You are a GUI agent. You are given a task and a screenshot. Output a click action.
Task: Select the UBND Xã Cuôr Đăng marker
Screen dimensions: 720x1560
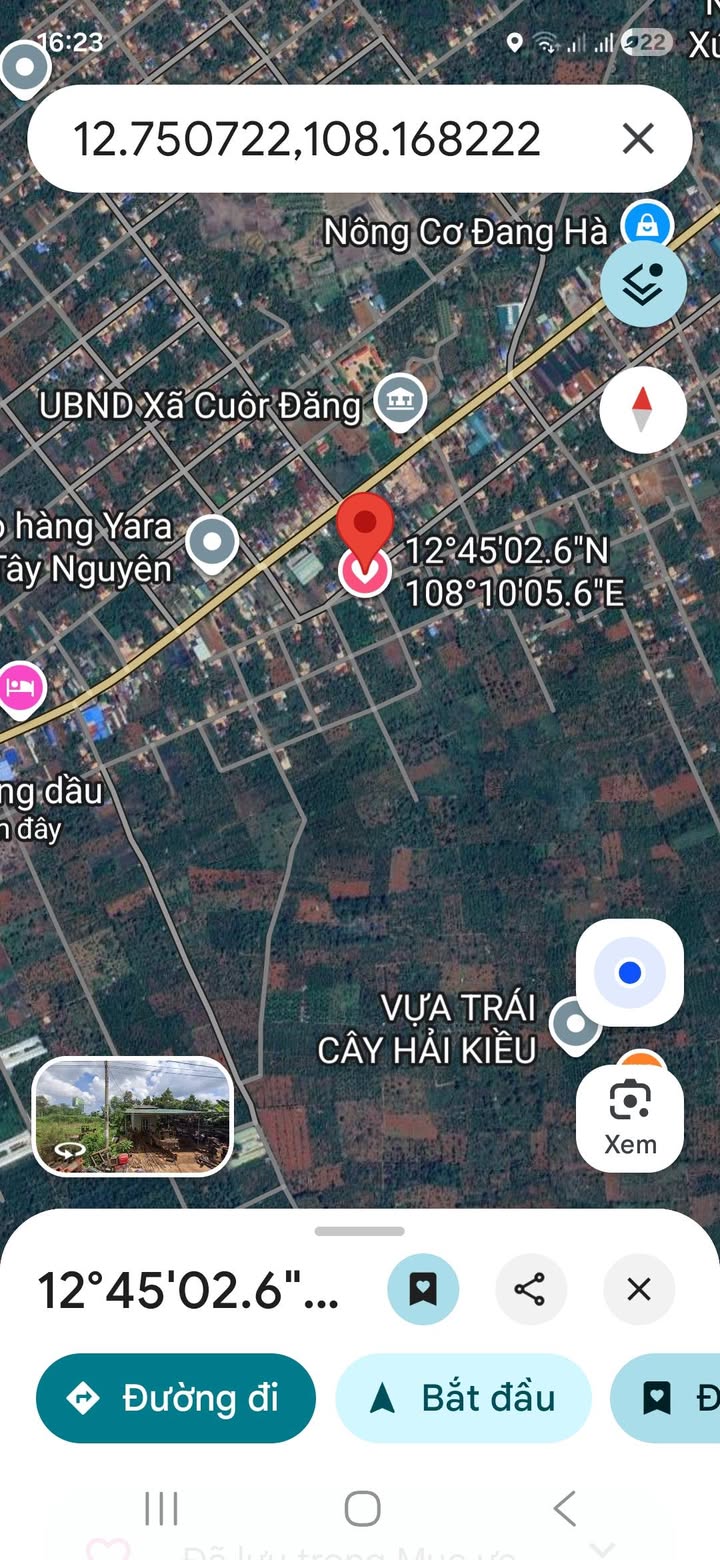[400, 400]
